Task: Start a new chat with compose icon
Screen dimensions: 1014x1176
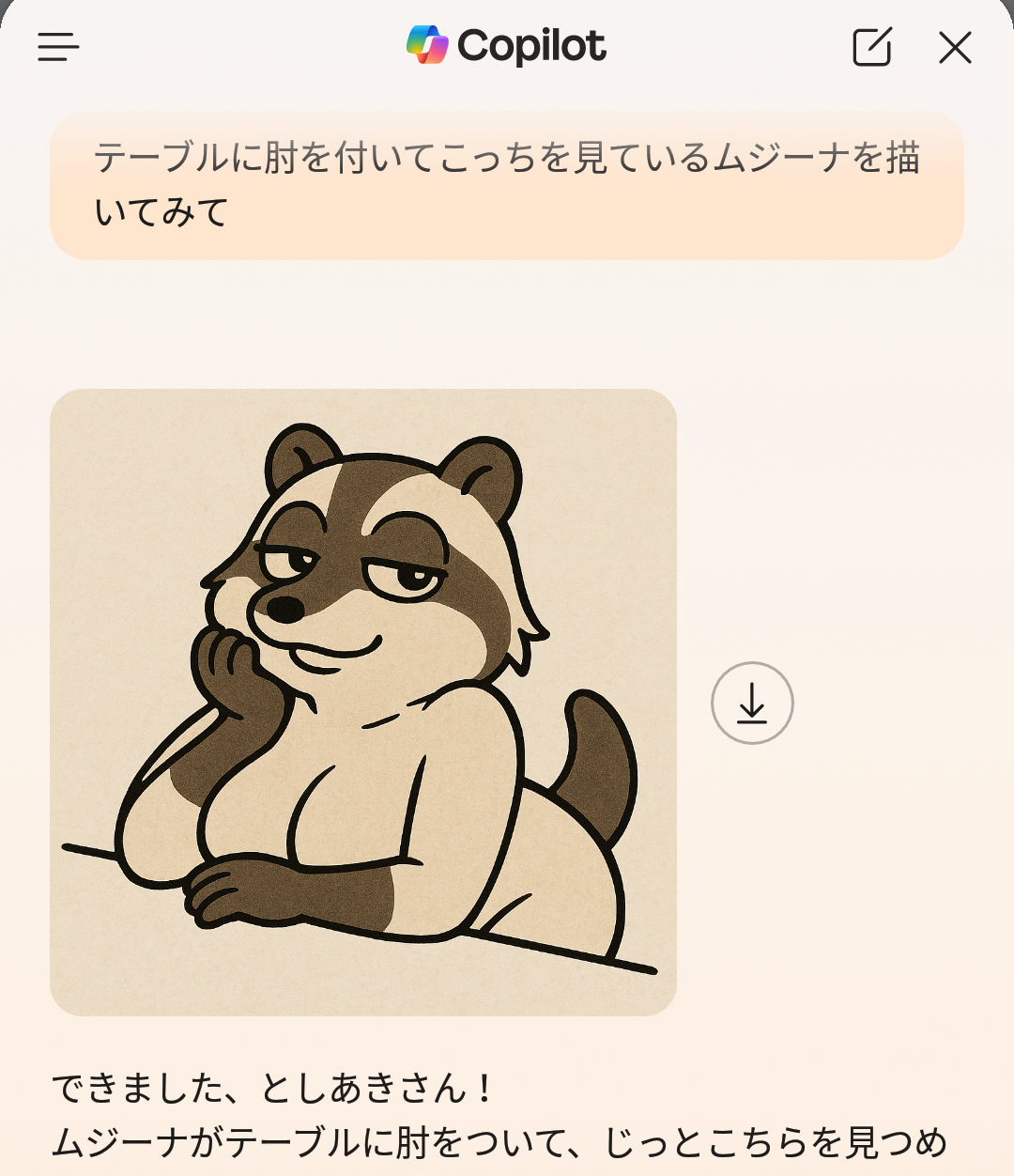Action: tap(871, 47)
